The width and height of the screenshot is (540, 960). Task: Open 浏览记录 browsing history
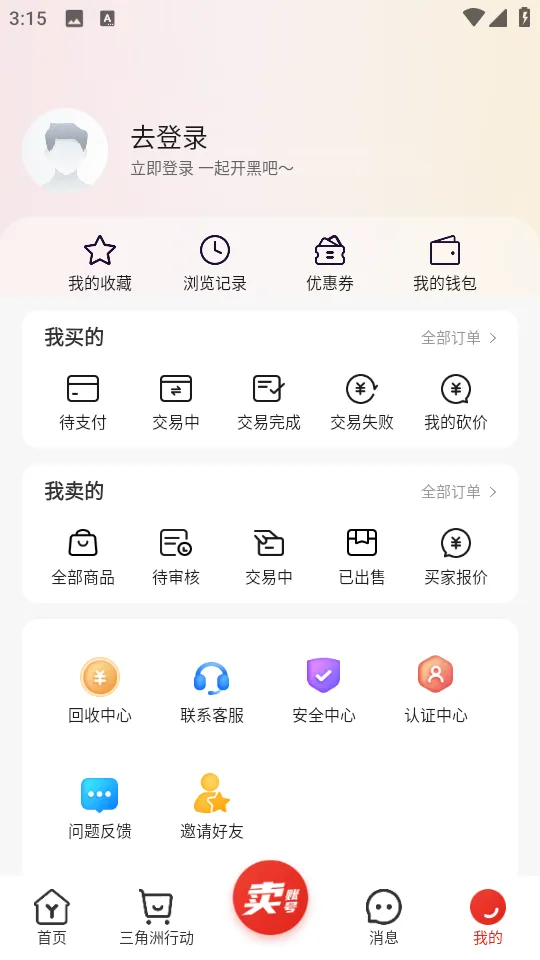(x=215, y=263)
